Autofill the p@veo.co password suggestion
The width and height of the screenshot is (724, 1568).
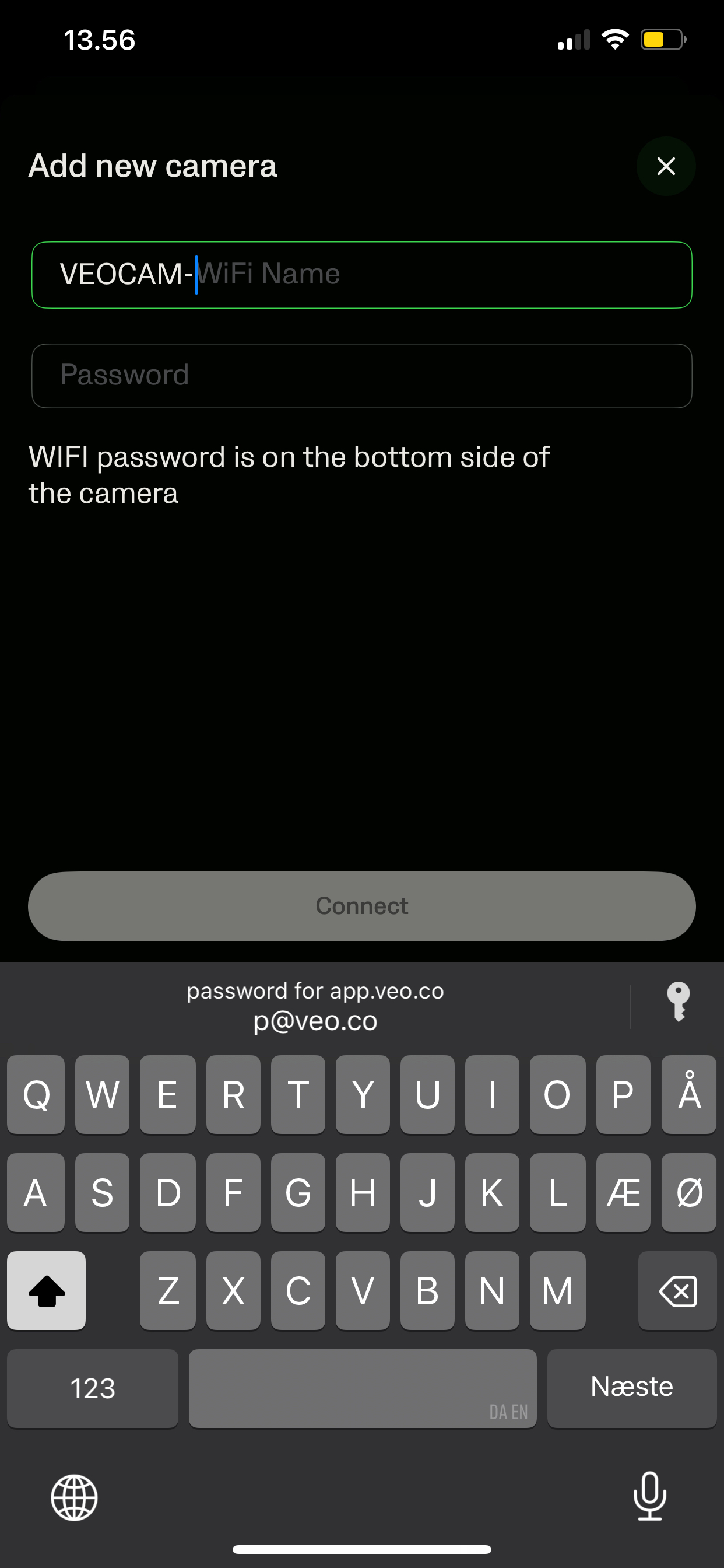coord(315,1006)
